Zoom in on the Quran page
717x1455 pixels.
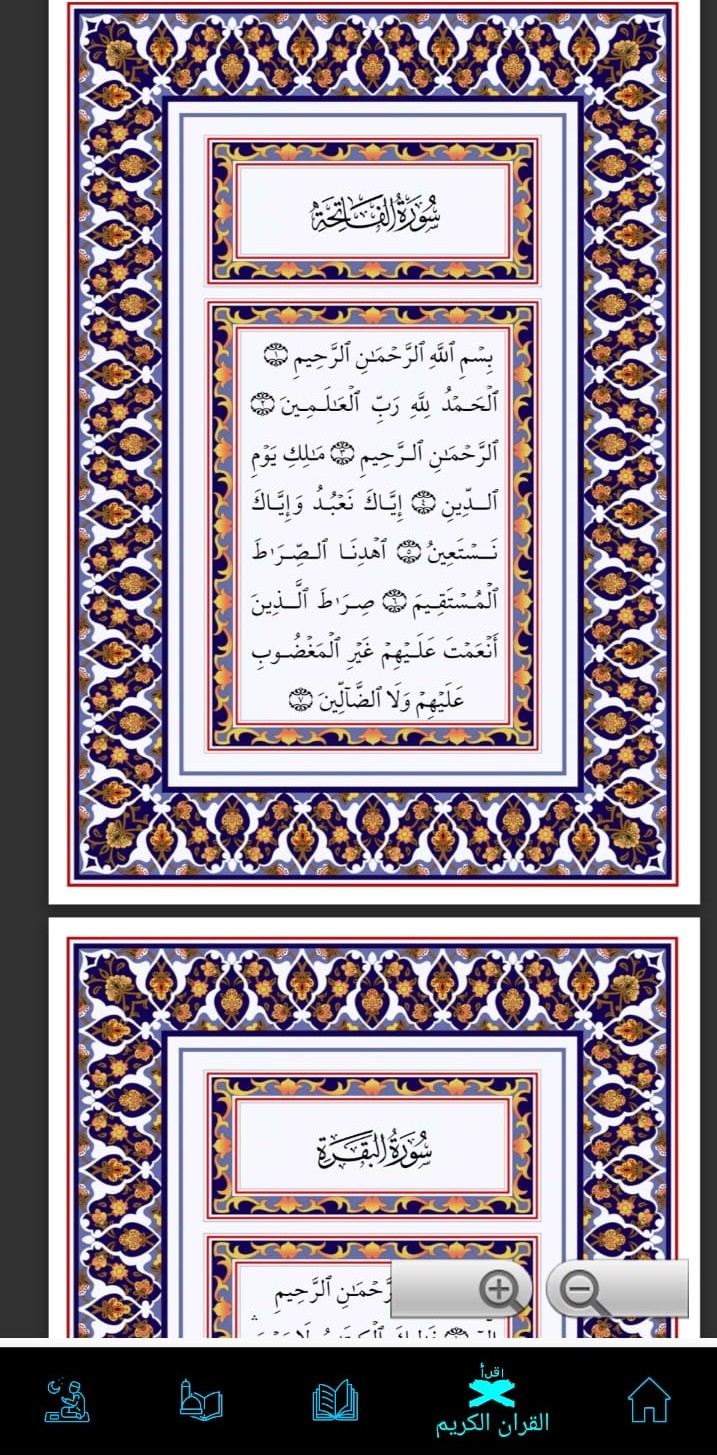point(461,1289)
